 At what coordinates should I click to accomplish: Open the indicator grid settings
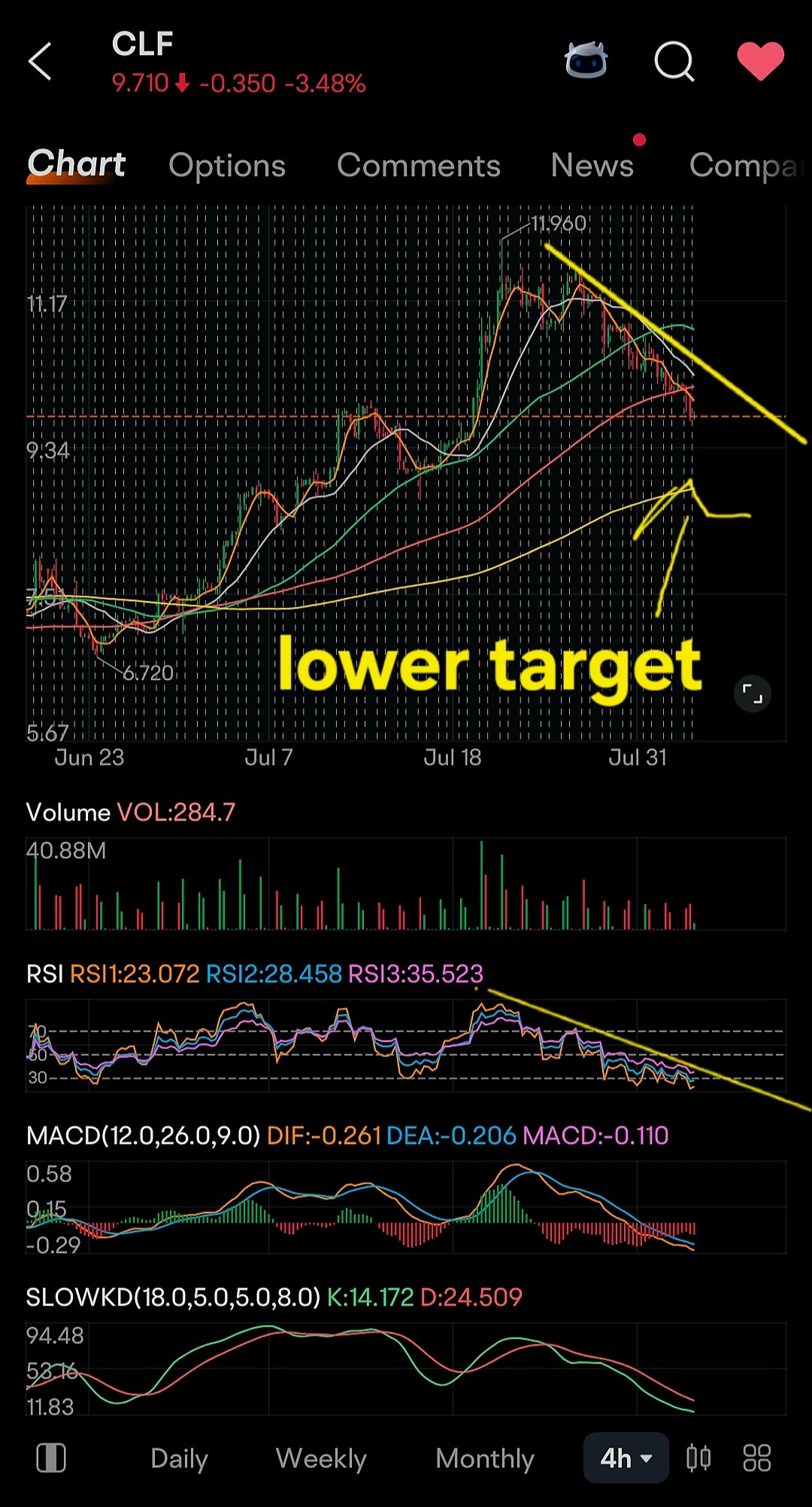[756, 1458]
